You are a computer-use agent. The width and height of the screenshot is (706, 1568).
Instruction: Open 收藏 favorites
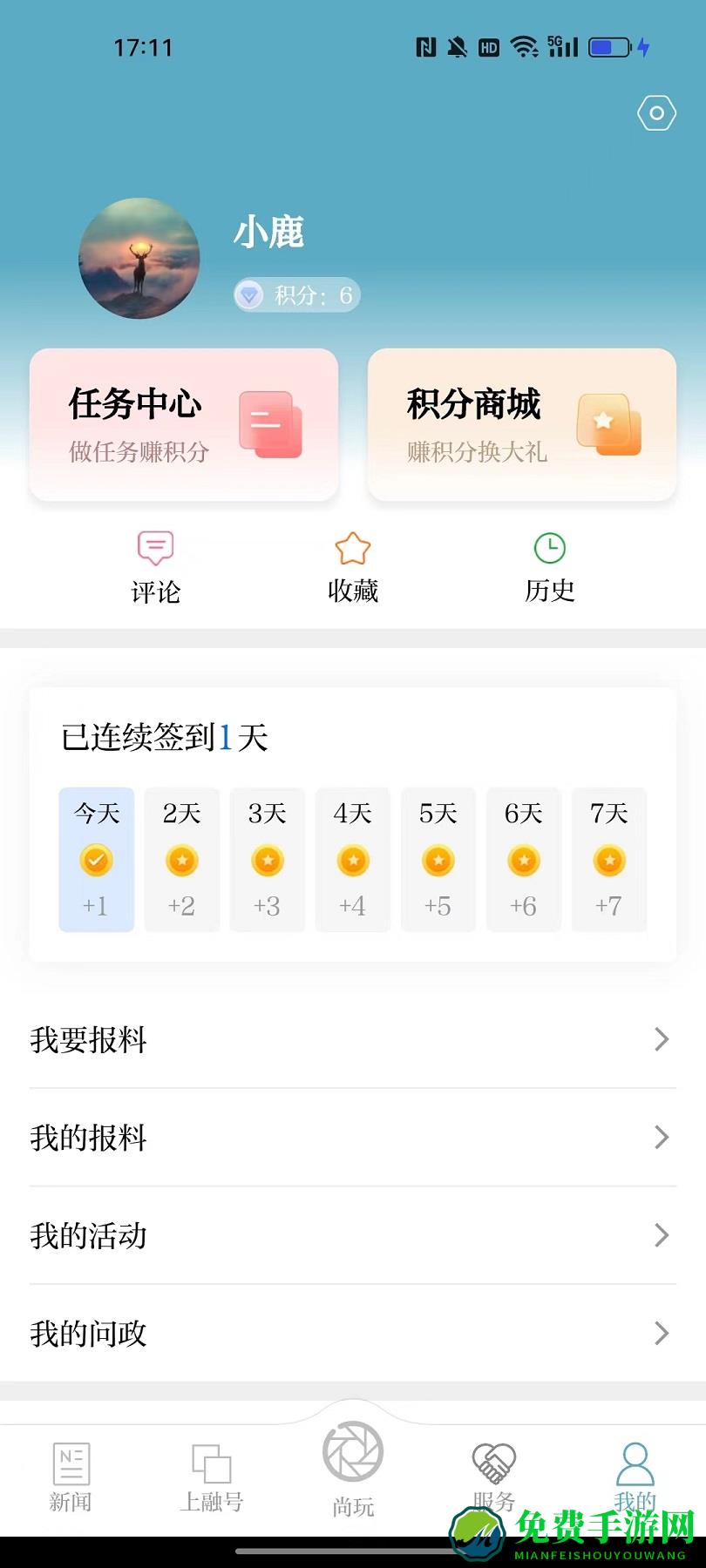click(x=353, y=568)
